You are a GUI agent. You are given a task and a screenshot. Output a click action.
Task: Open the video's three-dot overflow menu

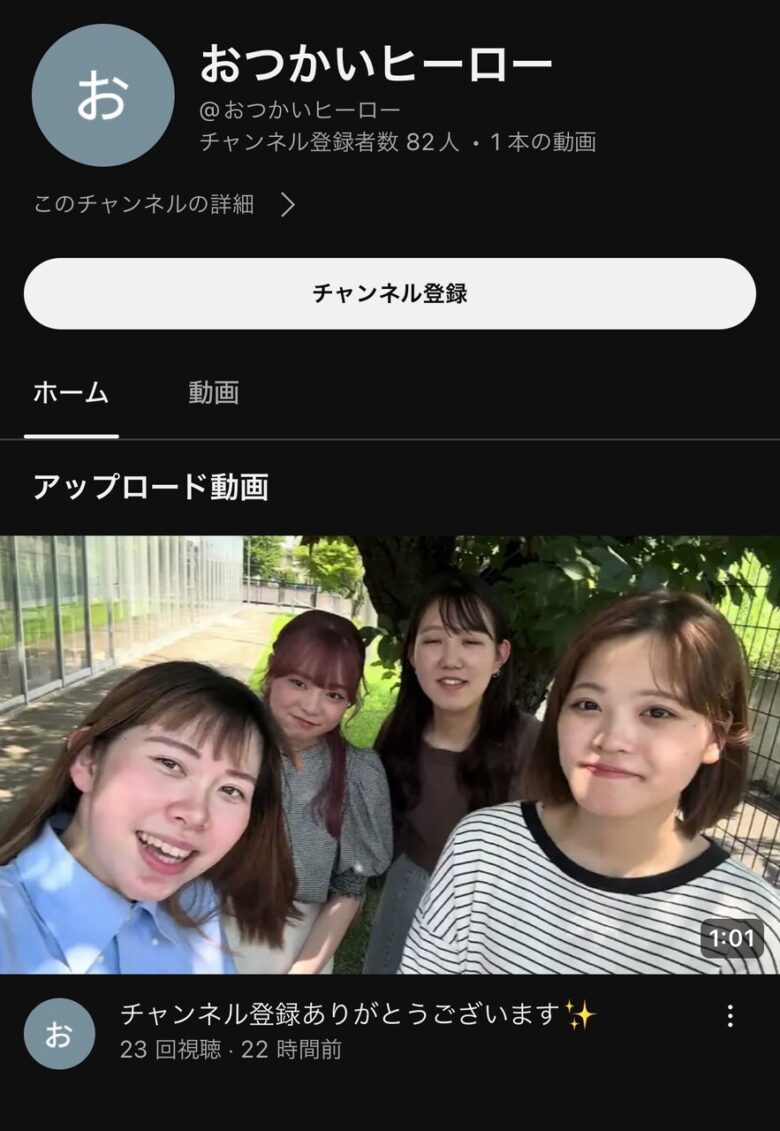coord(730,1016)
